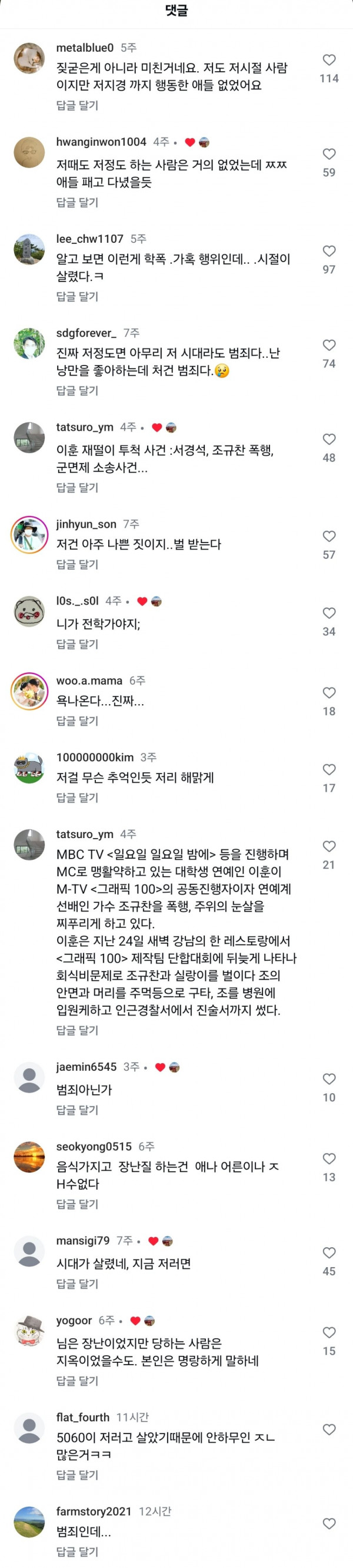
Task: Reply to jaemin6545's comment
Action: (x=77, y=1110)
